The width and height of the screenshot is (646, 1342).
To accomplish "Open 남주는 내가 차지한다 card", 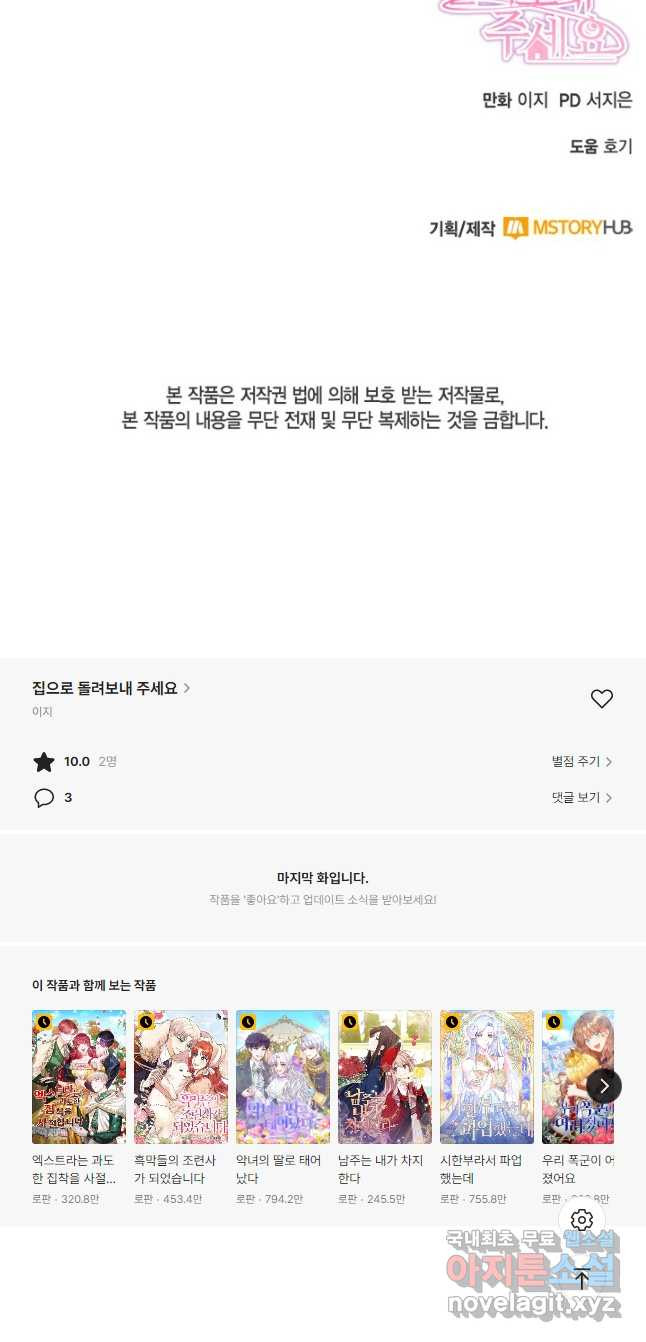I will coord(385,1077).
